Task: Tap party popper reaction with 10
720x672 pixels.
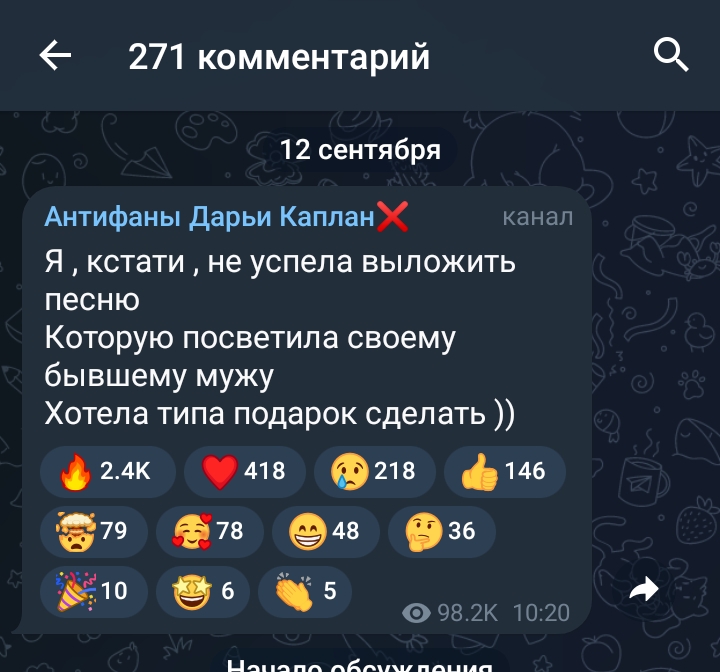Action: (x=93, y=591)
